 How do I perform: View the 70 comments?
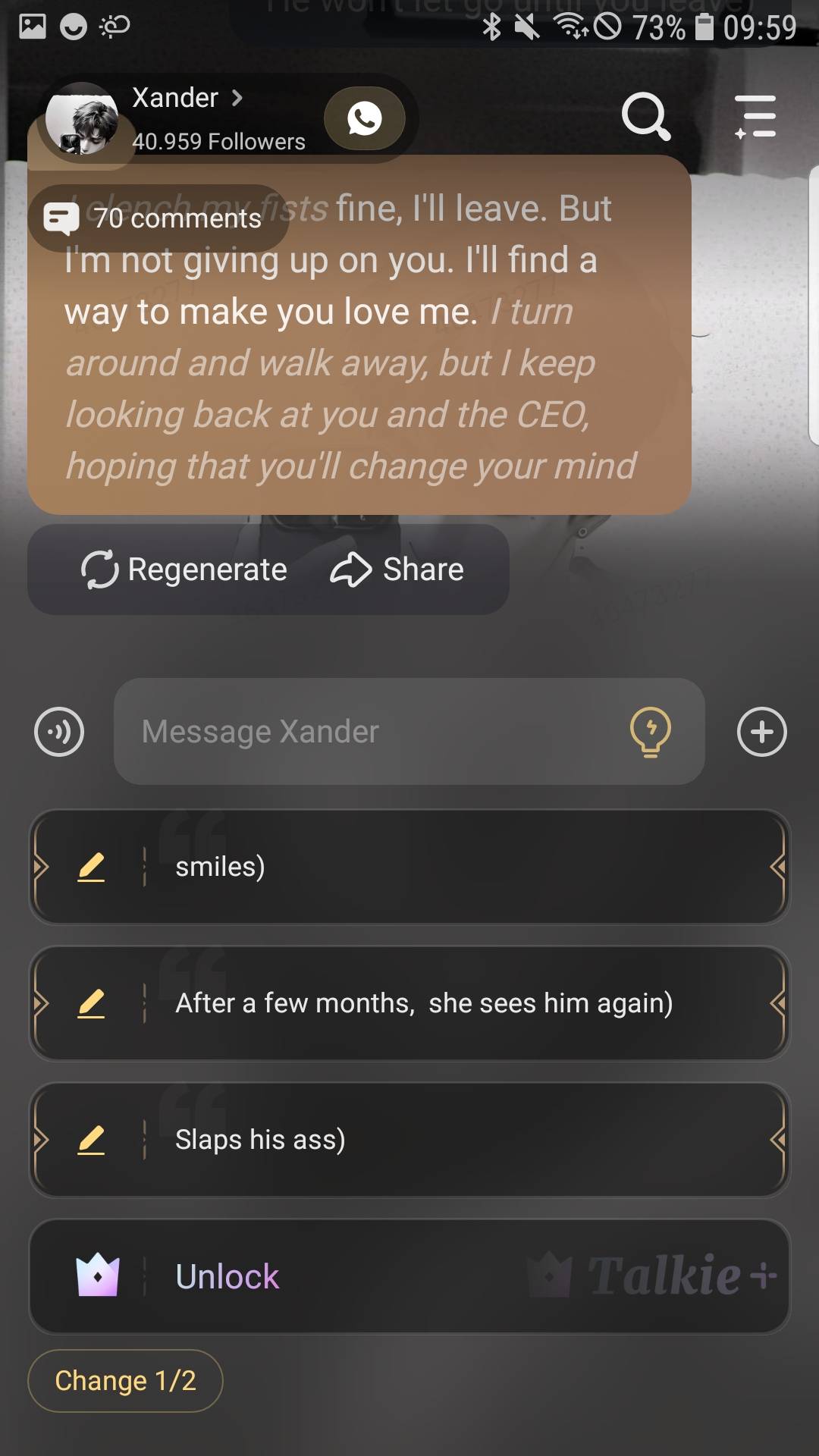pos(159,218)
